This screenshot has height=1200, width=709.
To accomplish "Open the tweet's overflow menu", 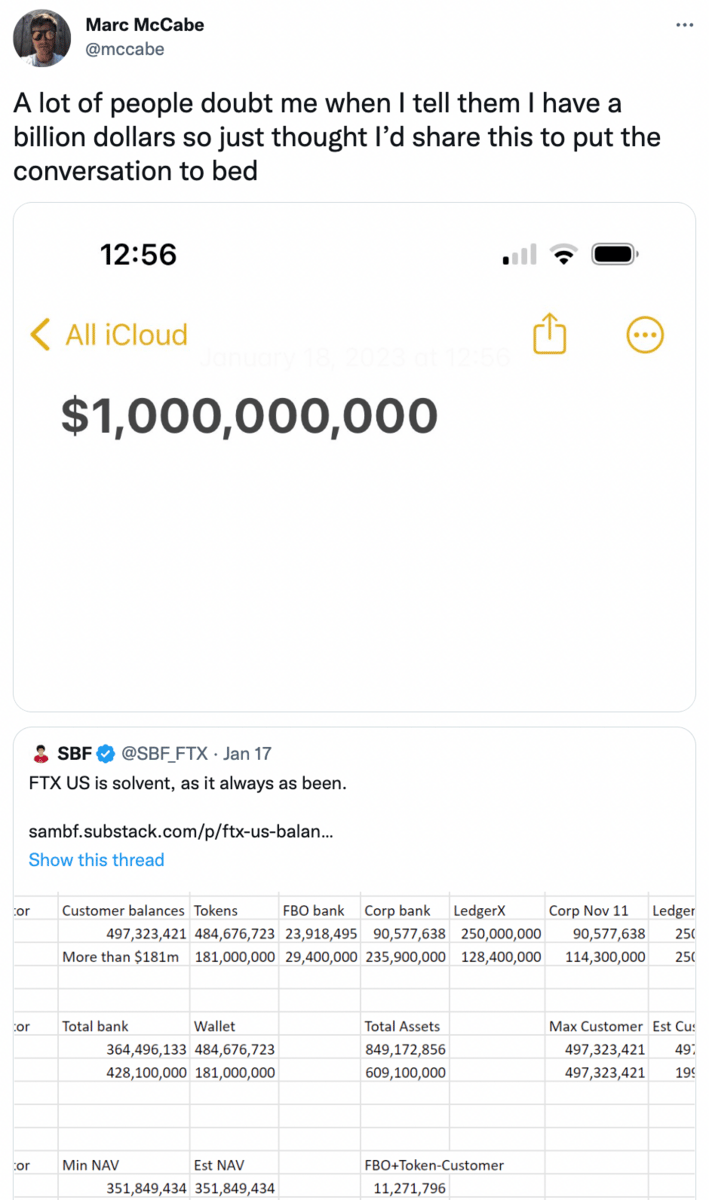I will tap(684, 24).
